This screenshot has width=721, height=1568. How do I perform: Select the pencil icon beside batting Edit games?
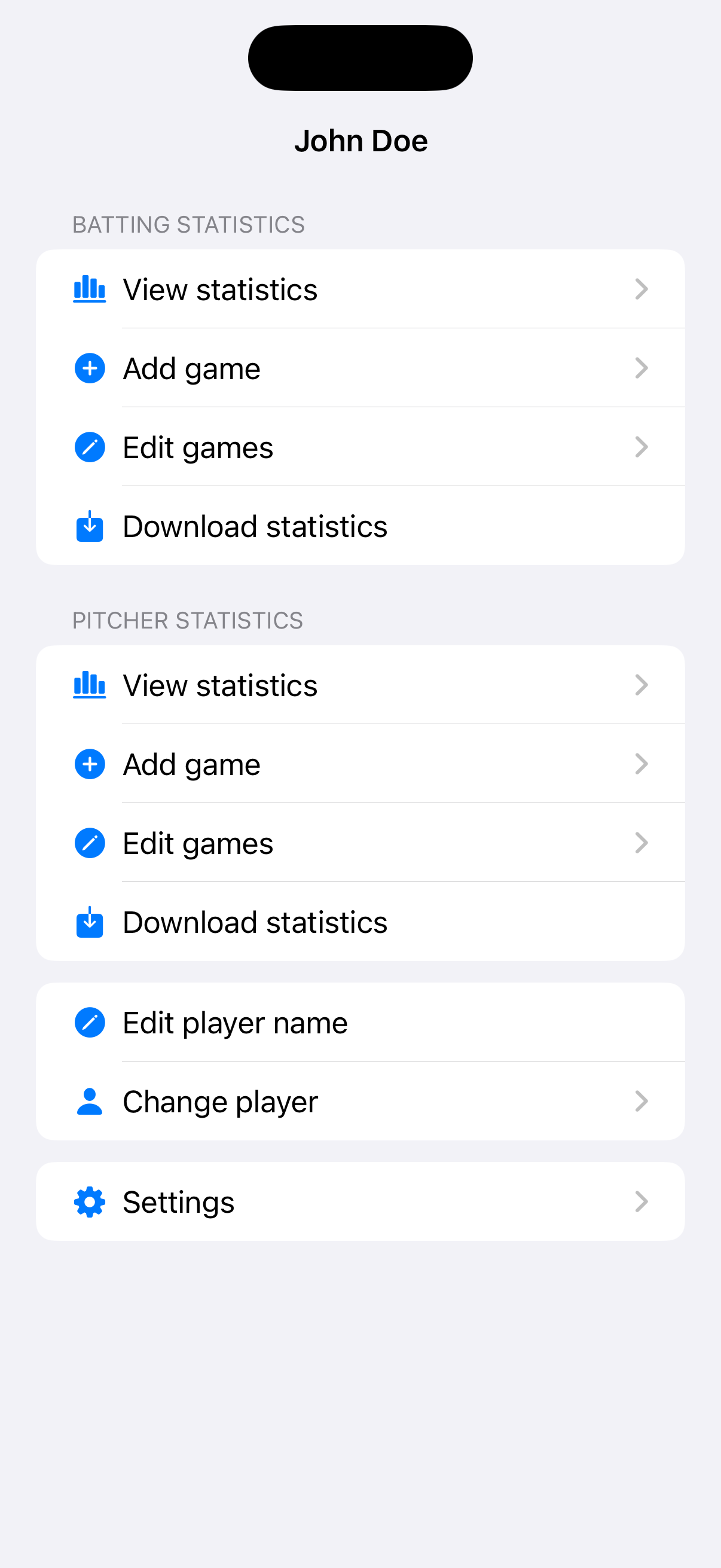[89, 447]
